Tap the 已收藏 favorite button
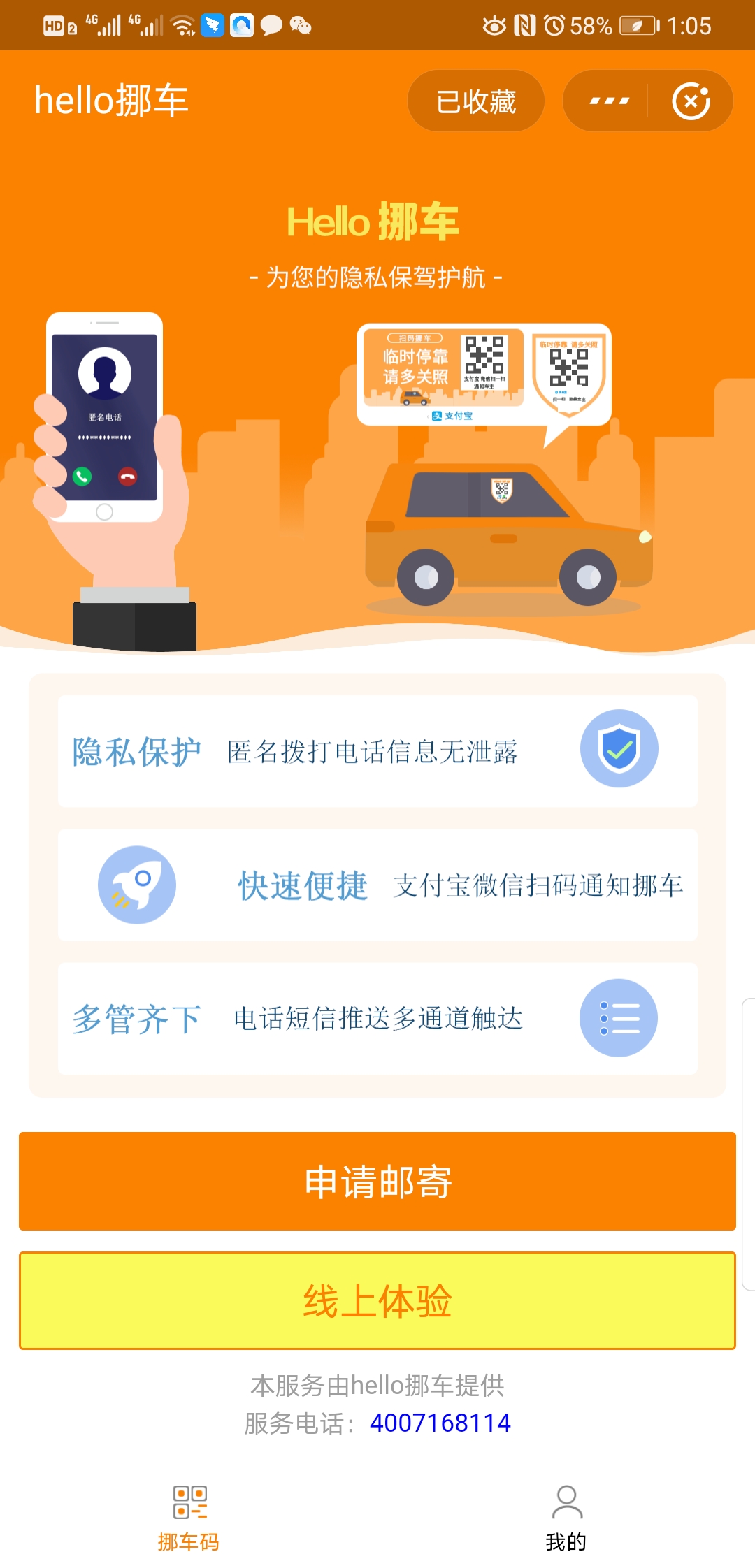This screenshot has width=755, height=1568. pyautogui.click(x=475, y=101)
